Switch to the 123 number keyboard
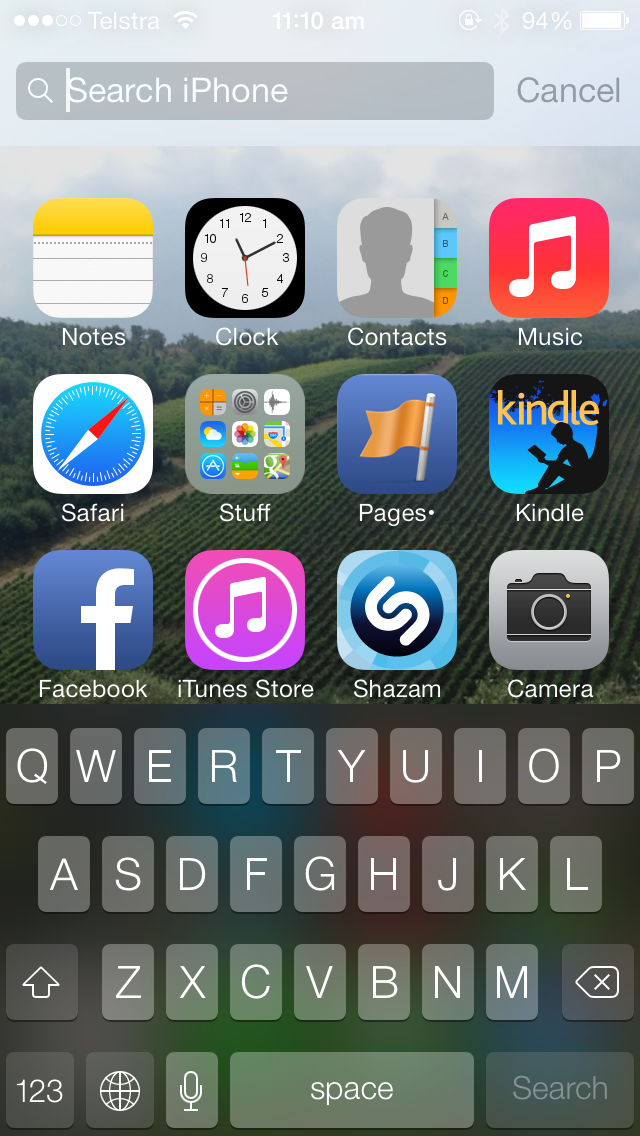Screen dimensions: 640x1136 [x=40, y=1089]
